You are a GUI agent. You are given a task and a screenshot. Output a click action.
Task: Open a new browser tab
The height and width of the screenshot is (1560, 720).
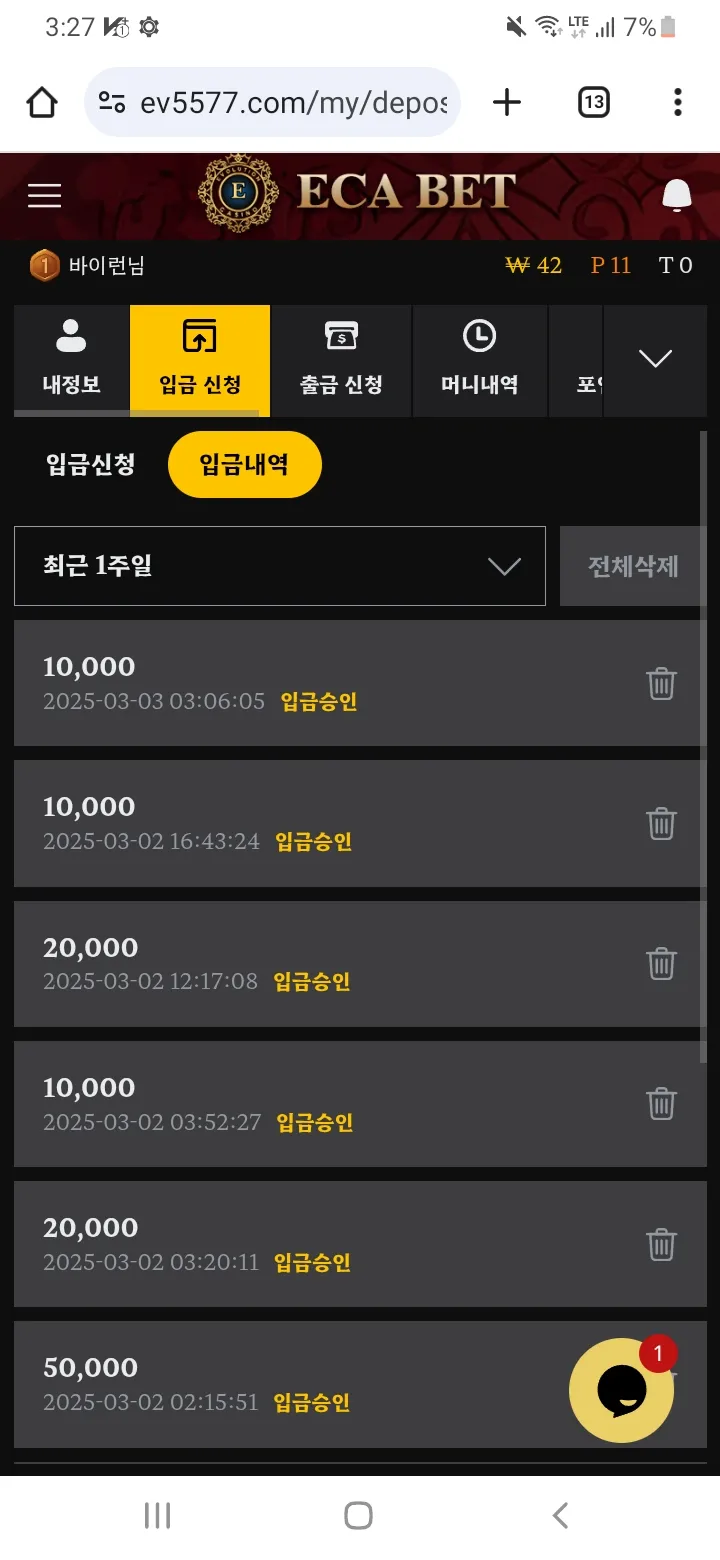point(507,102)
